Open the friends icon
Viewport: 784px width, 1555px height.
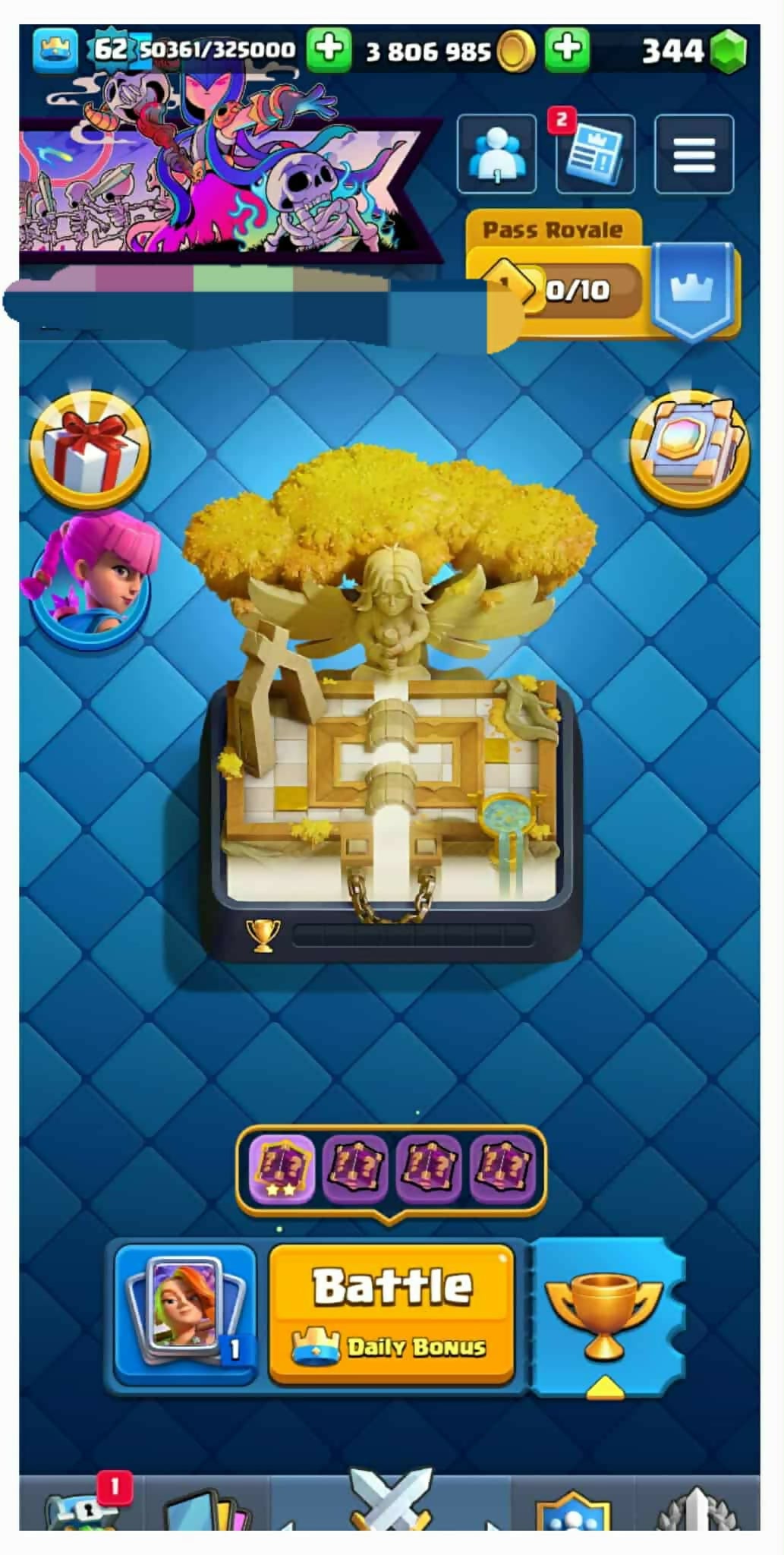point(496,154)
